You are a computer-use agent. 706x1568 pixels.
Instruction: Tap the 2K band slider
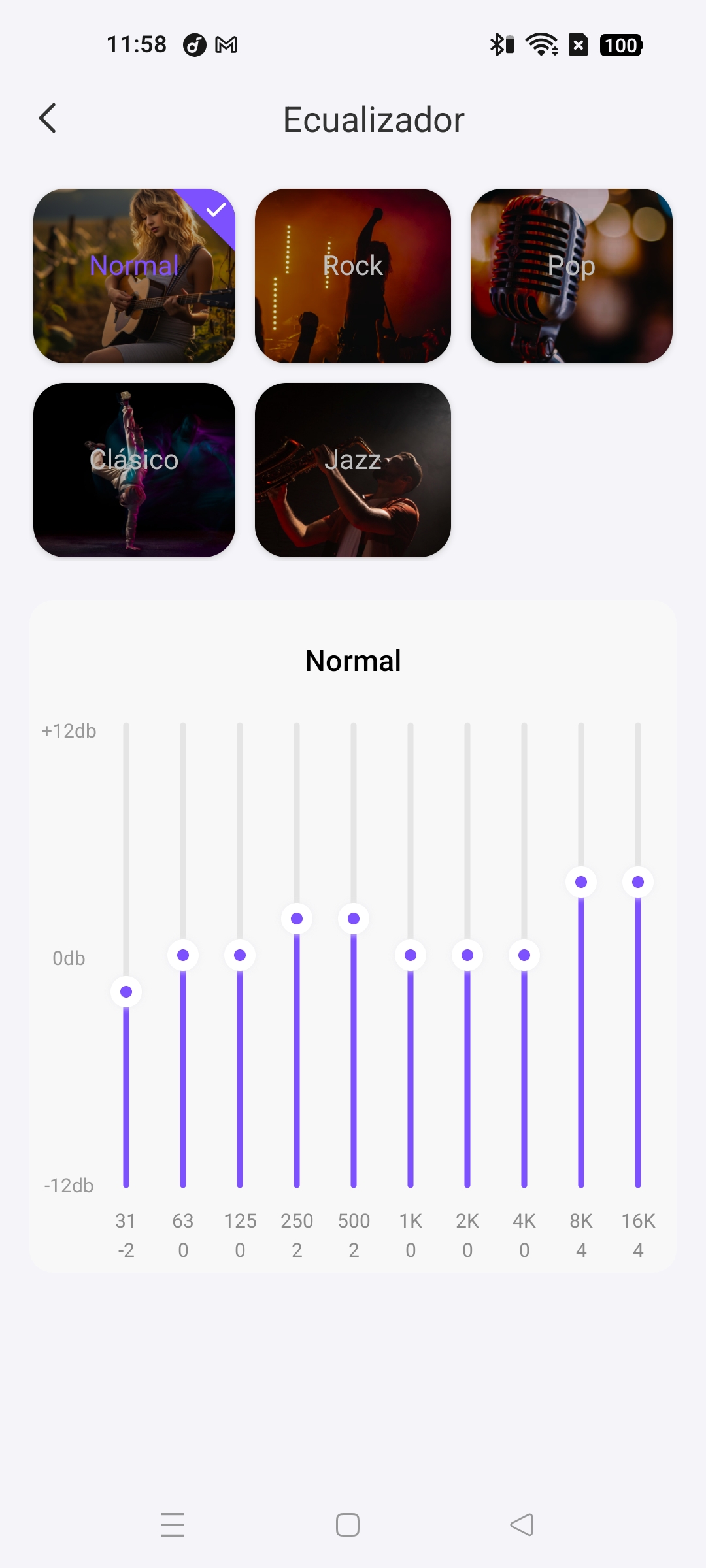tap(467, 955)
